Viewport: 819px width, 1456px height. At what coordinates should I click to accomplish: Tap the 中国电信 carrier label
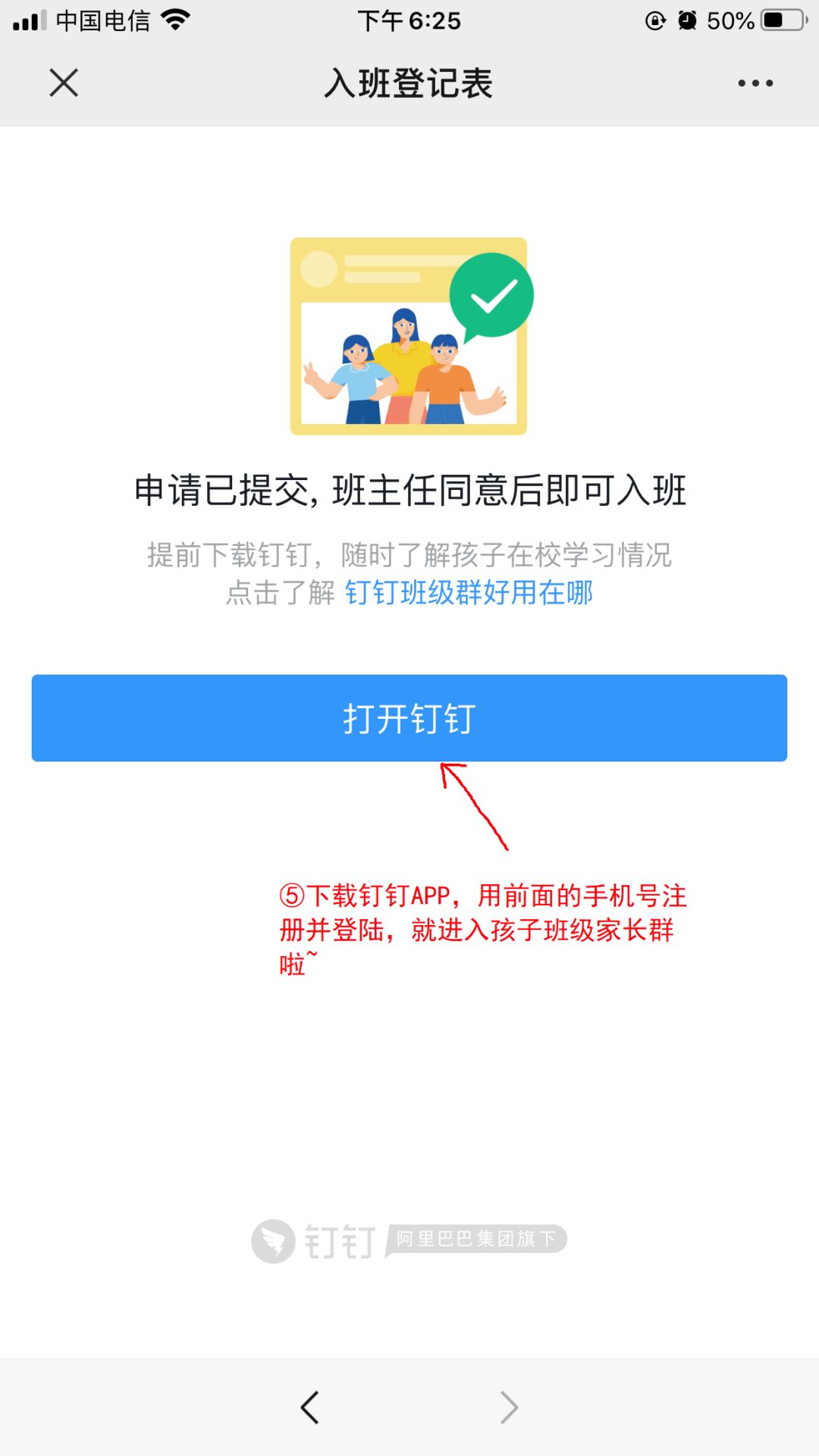(x=102, y=22)
